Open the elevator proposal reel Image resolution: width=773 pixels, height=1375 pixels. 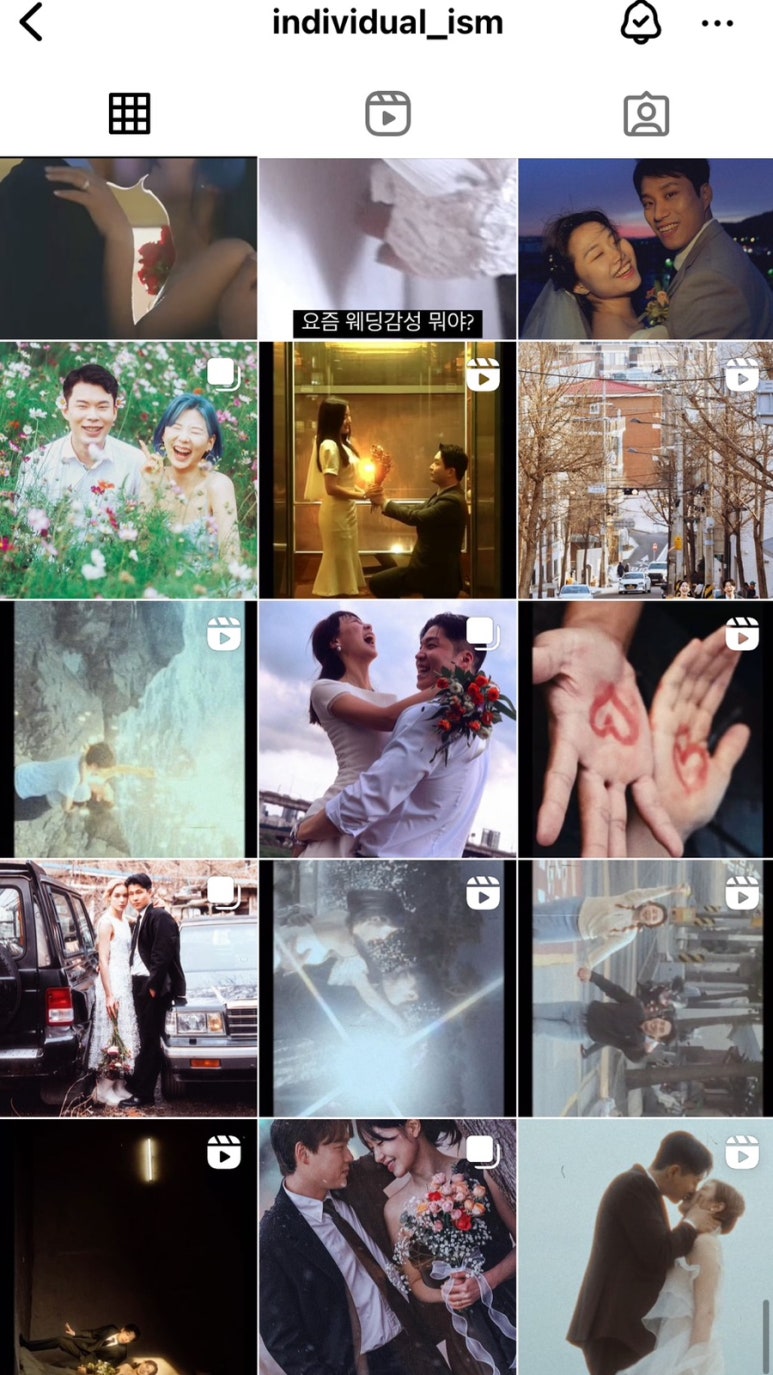tap(387, 469)
